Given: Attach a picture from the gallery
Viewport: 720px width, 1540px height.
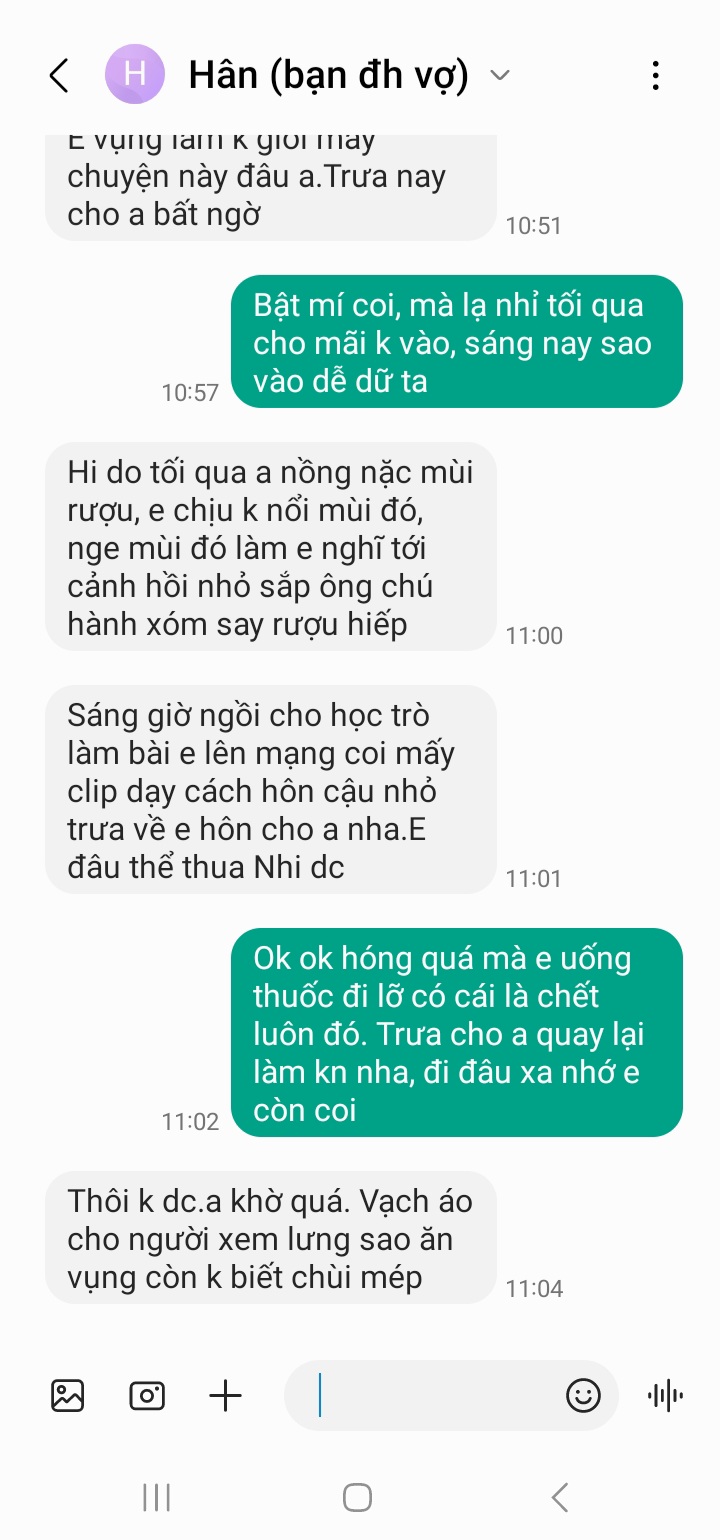Looking at the screenshot, I should click(68, 1395).
